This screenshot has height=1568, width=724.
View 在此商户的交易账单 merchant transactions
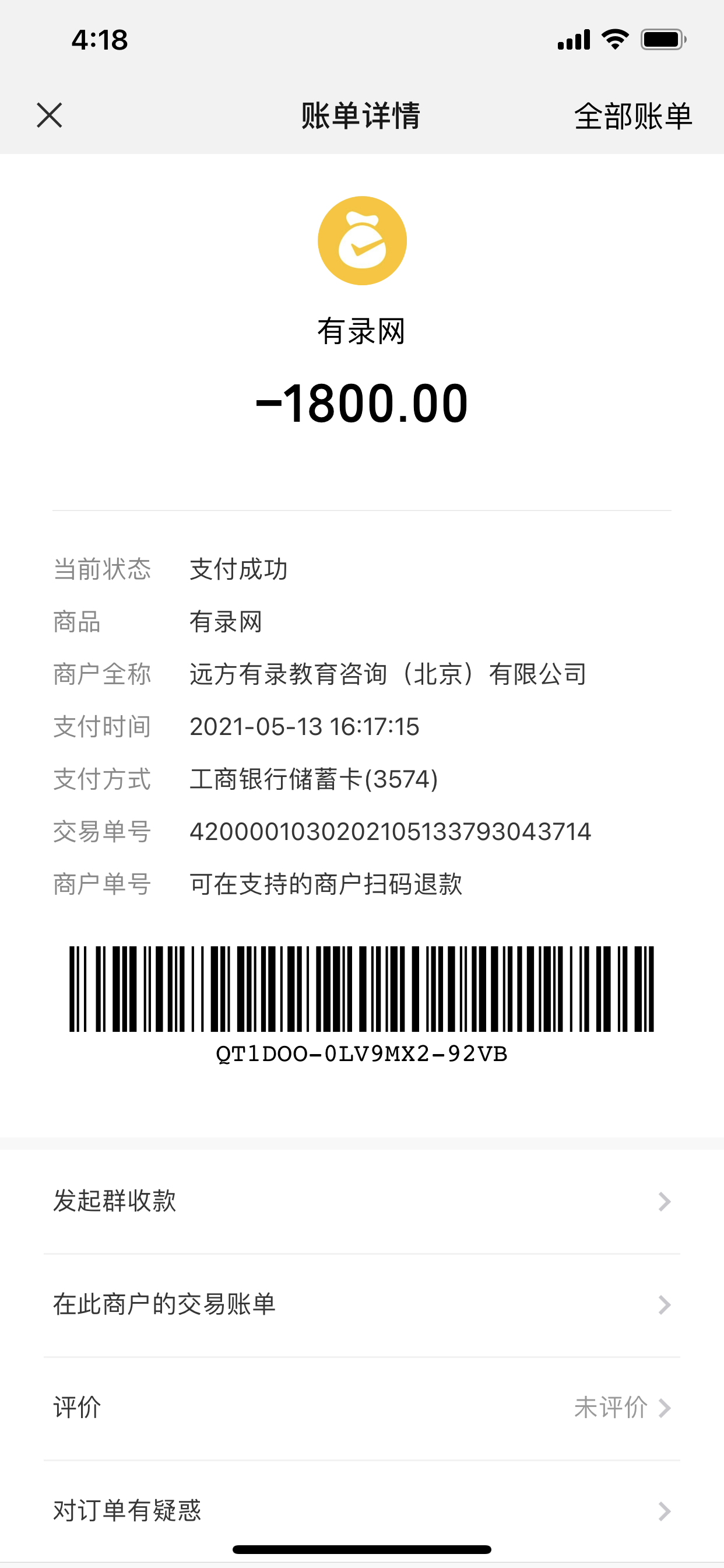361,1304
